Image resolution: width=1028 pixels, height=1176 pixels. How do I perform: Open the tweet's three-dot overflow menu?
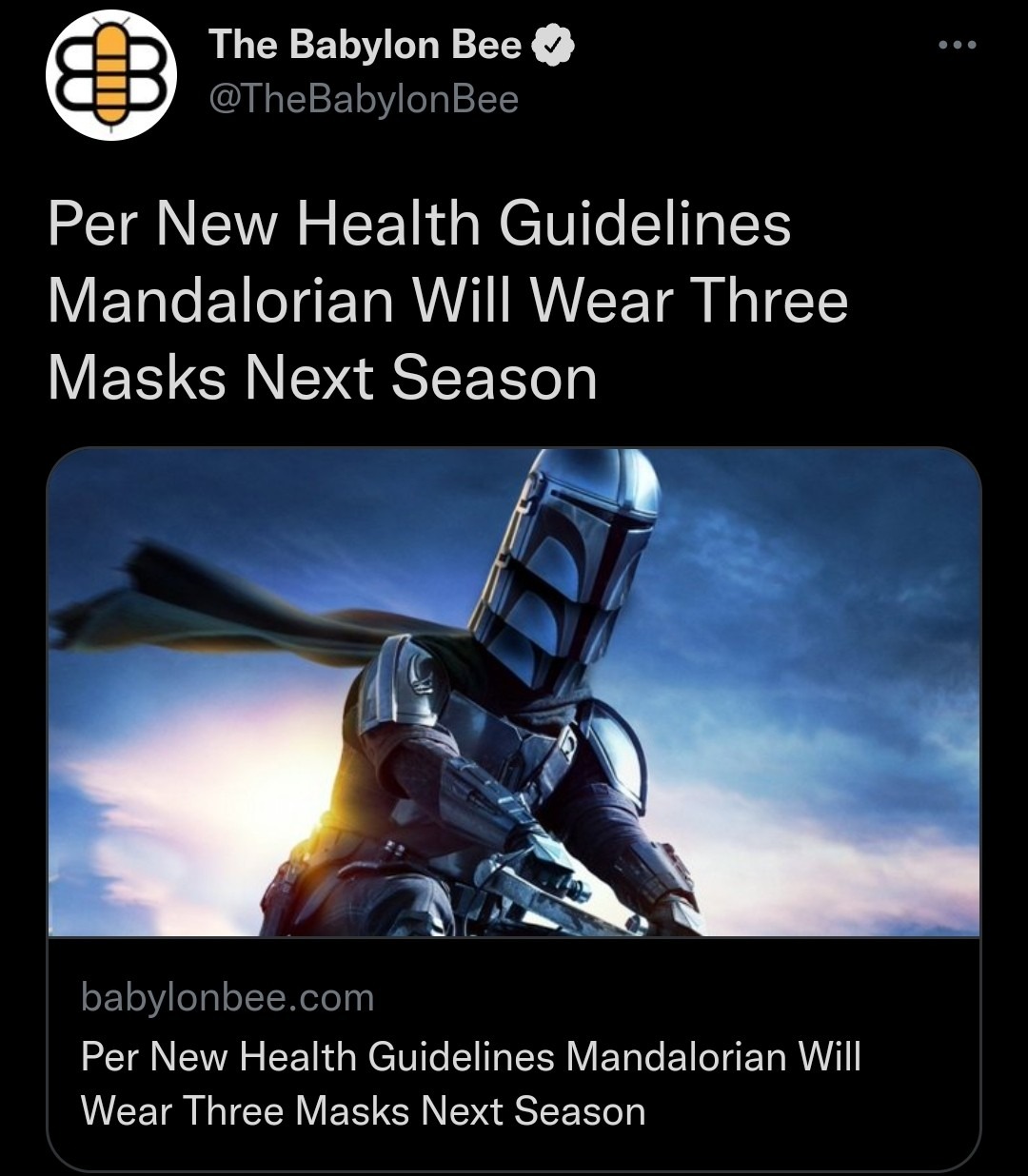pos(956,45)
